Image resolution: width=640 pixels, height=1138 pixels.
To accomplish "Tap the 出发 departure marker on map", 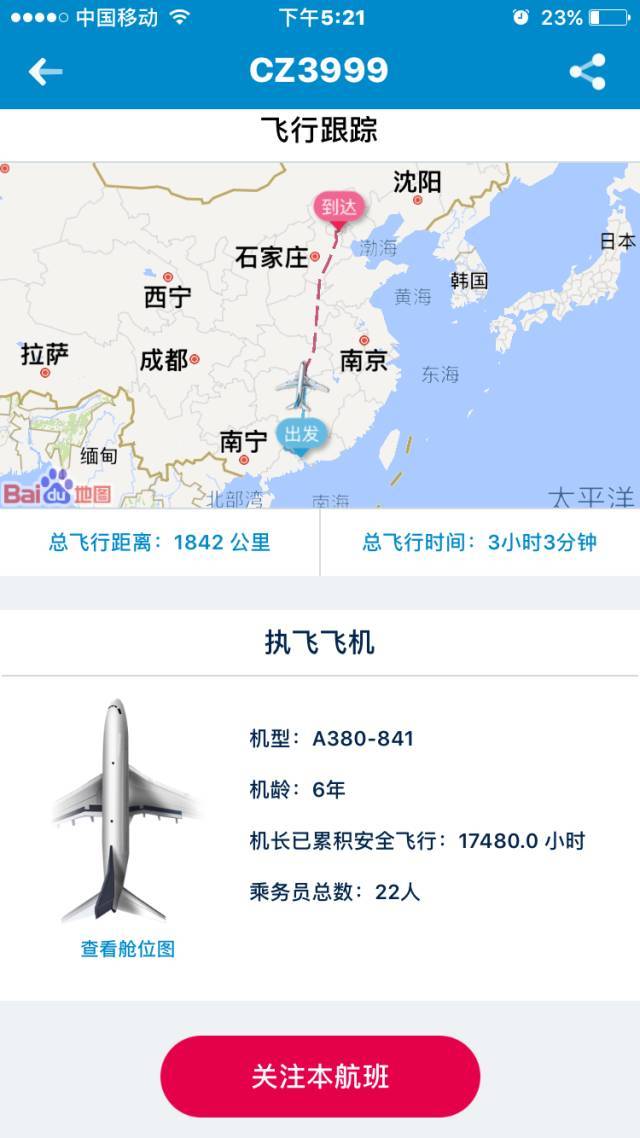I will pyautogui.click(x=301, y=437).
